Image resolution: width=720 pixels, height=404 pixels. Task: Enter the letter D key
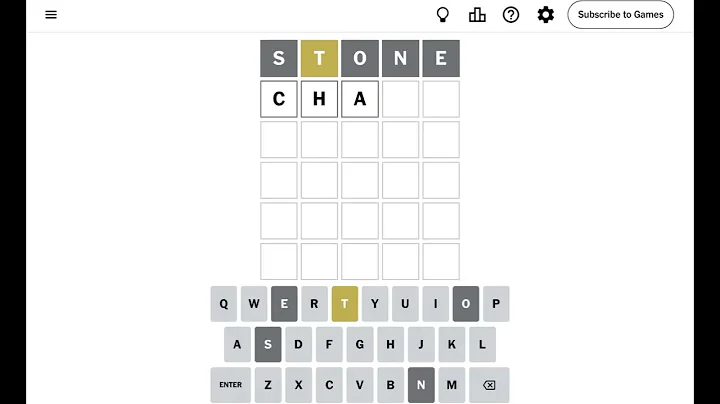298,344
